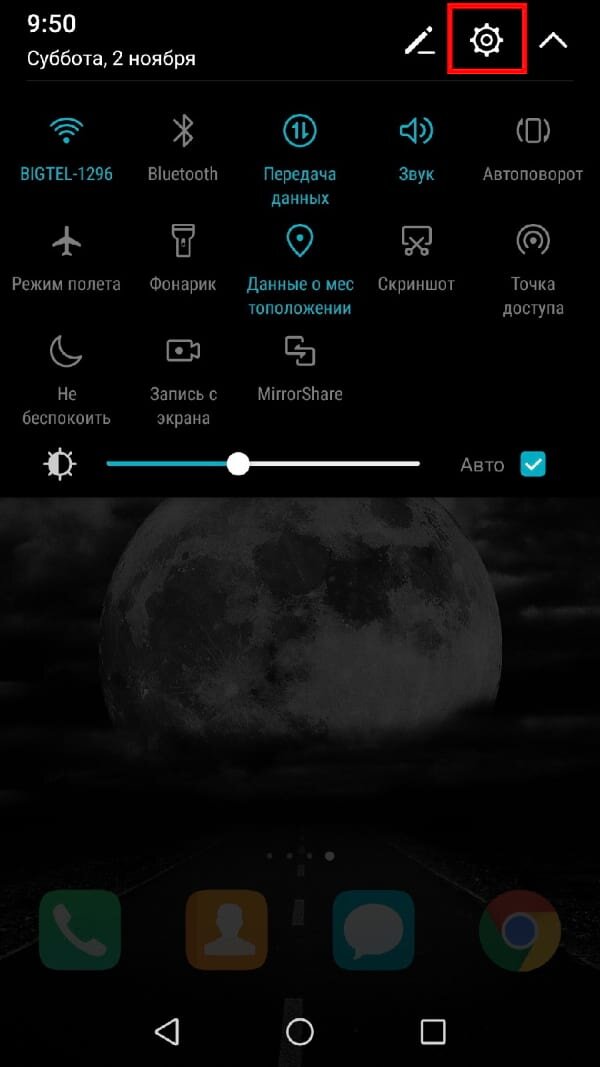Image resolution: width=600 pixels, height=1067 pixels.
Task: Collapse the quick settings panel
Action: (x=553, y=41)
